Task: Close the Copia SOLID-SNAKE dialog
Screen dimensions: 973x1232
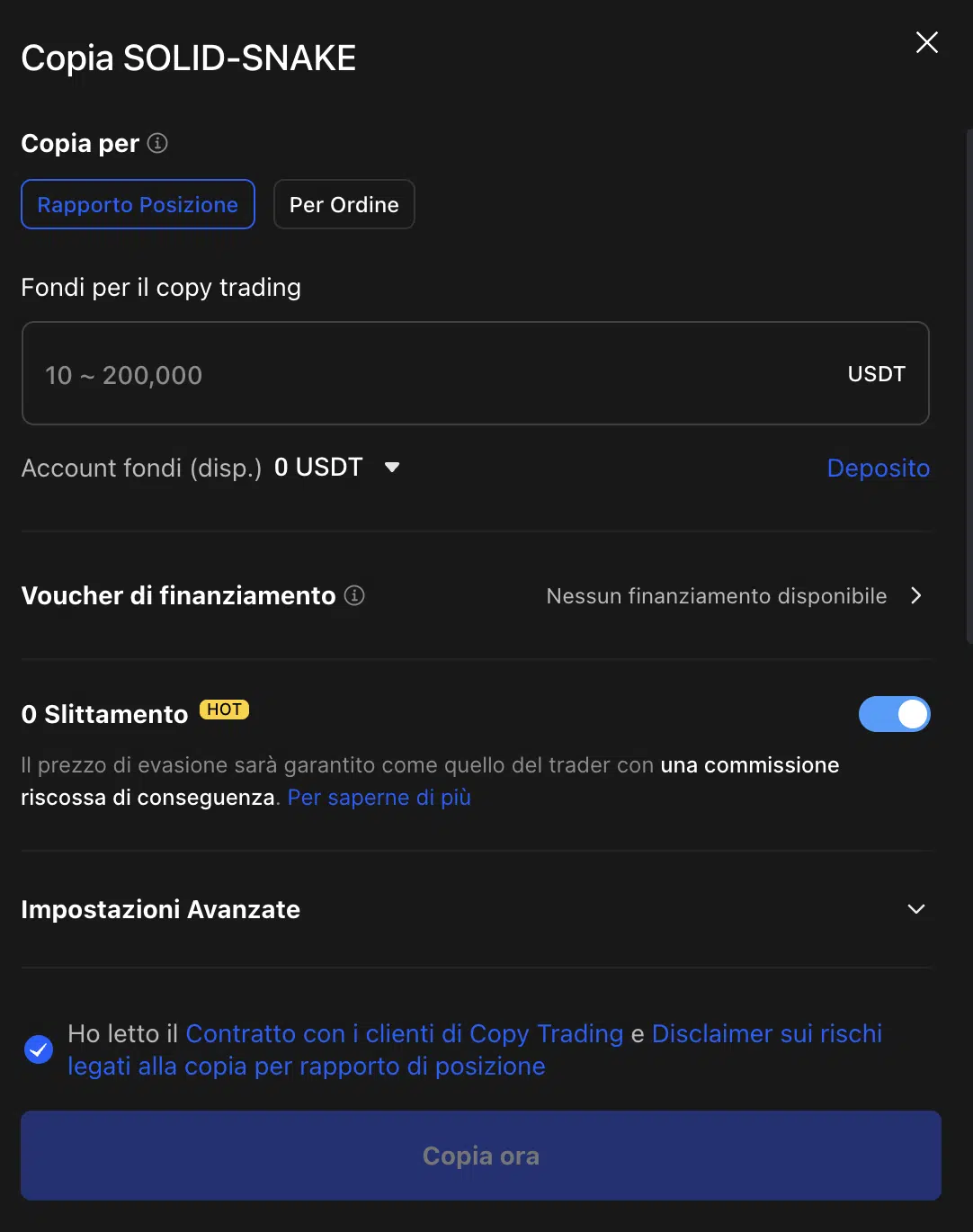Action: click(x=927, y=42)
